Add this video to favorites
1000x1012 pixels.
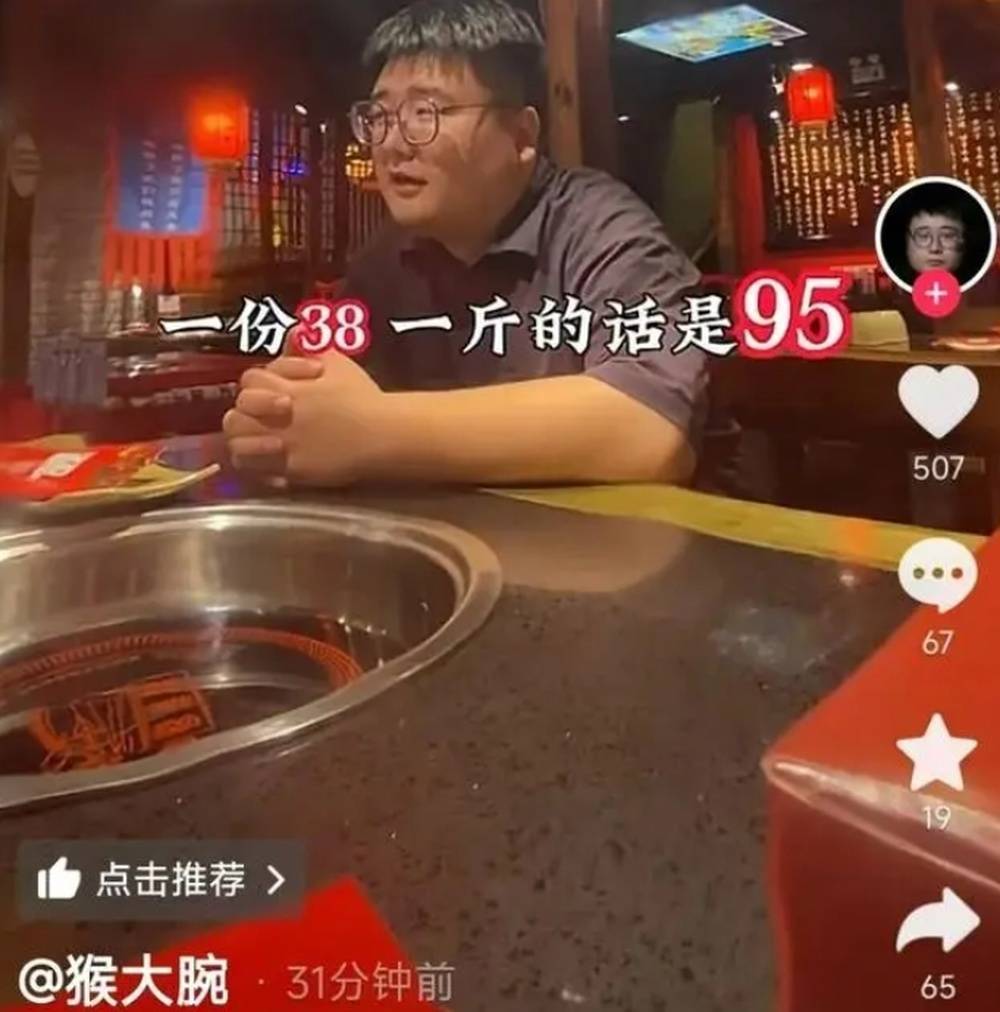pyautogui.click(x=937, y=752)
